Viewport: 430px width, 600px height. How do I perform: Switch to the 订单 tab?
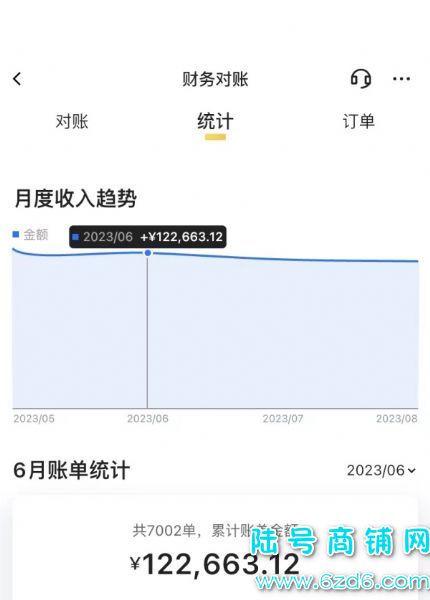pyautogui.click(x=358, y=121)
